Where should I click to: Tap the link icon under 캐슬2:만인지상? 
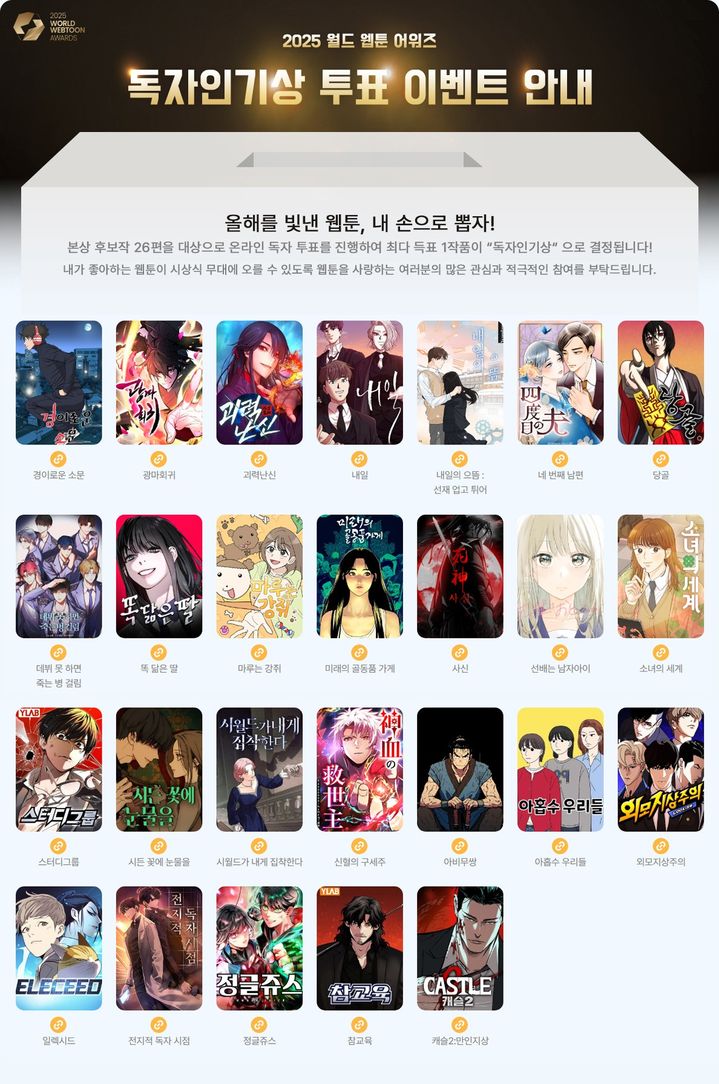[x=460, y=1023]
